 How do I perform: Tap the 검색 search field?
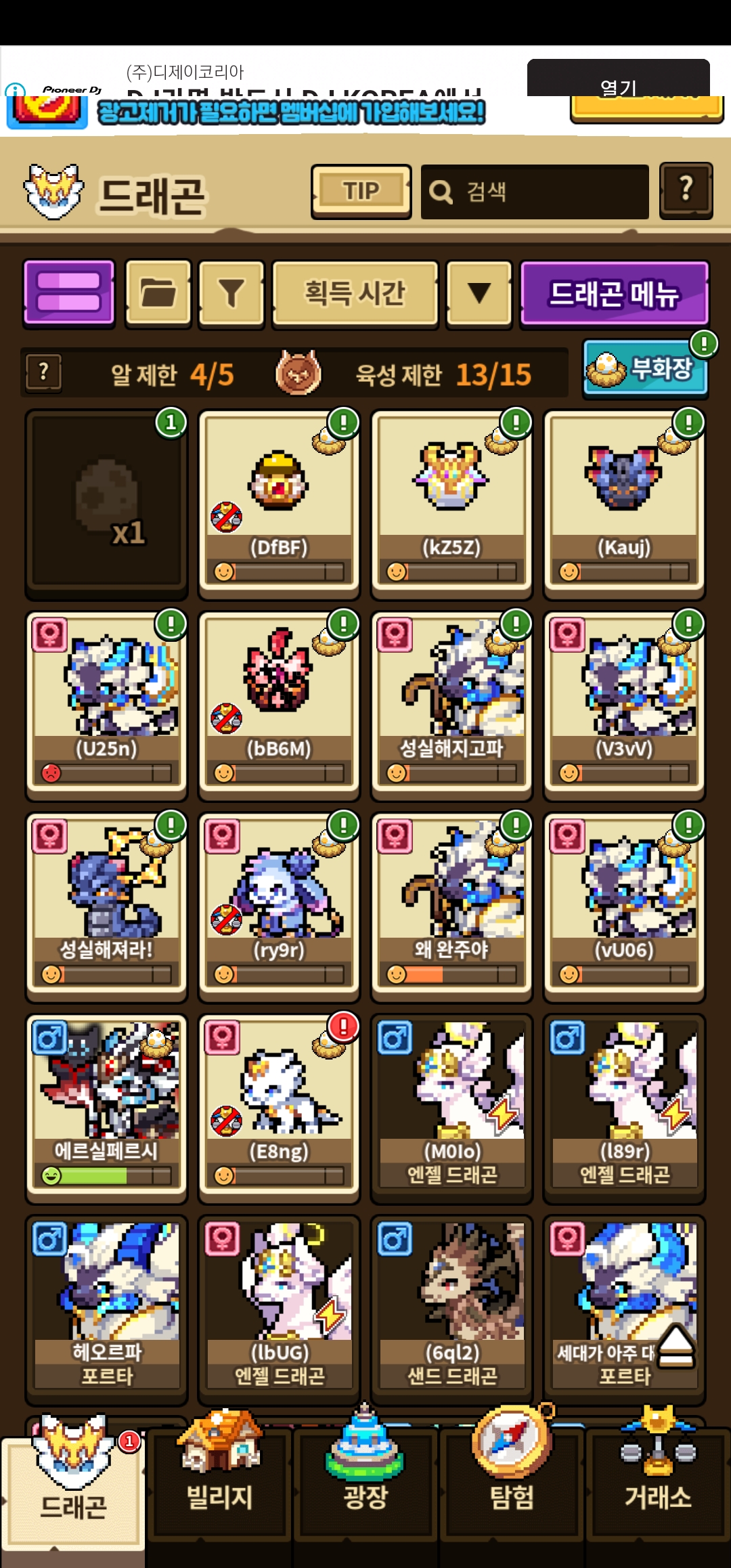(535, 192)
